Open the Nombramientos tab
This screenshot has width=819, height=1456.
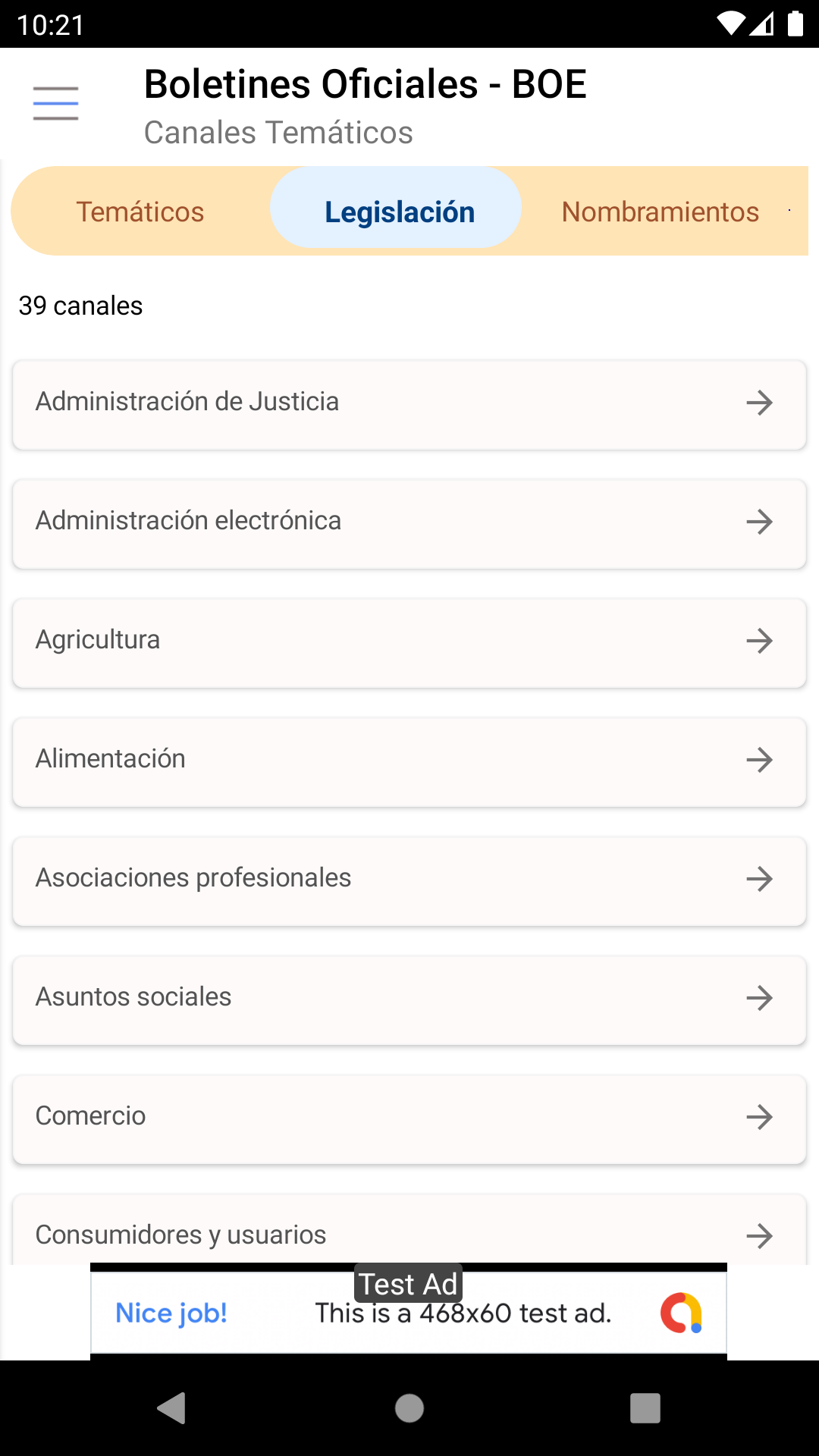click(x=659, y=211)
